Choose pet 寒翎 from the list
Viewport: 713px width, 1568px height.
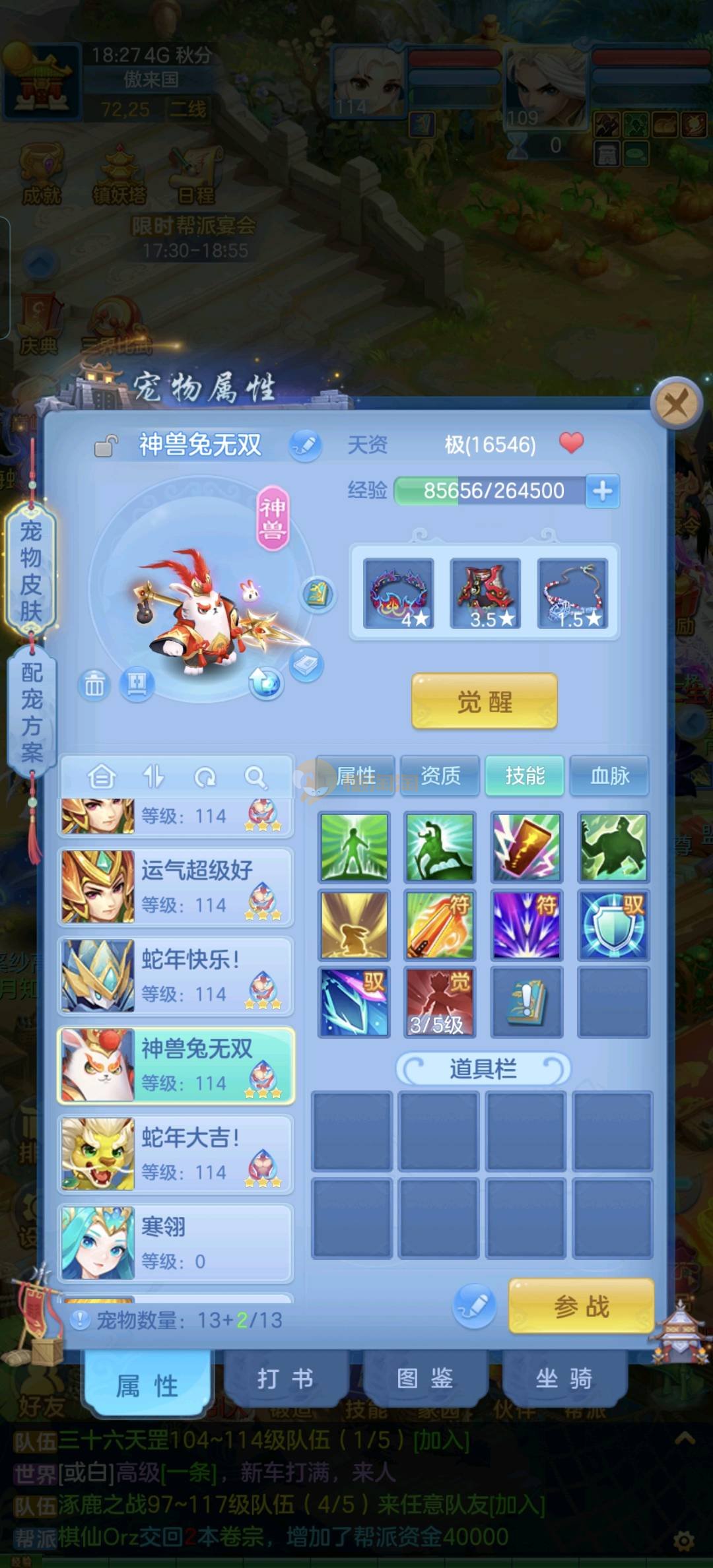click(x=176, y=1243)
